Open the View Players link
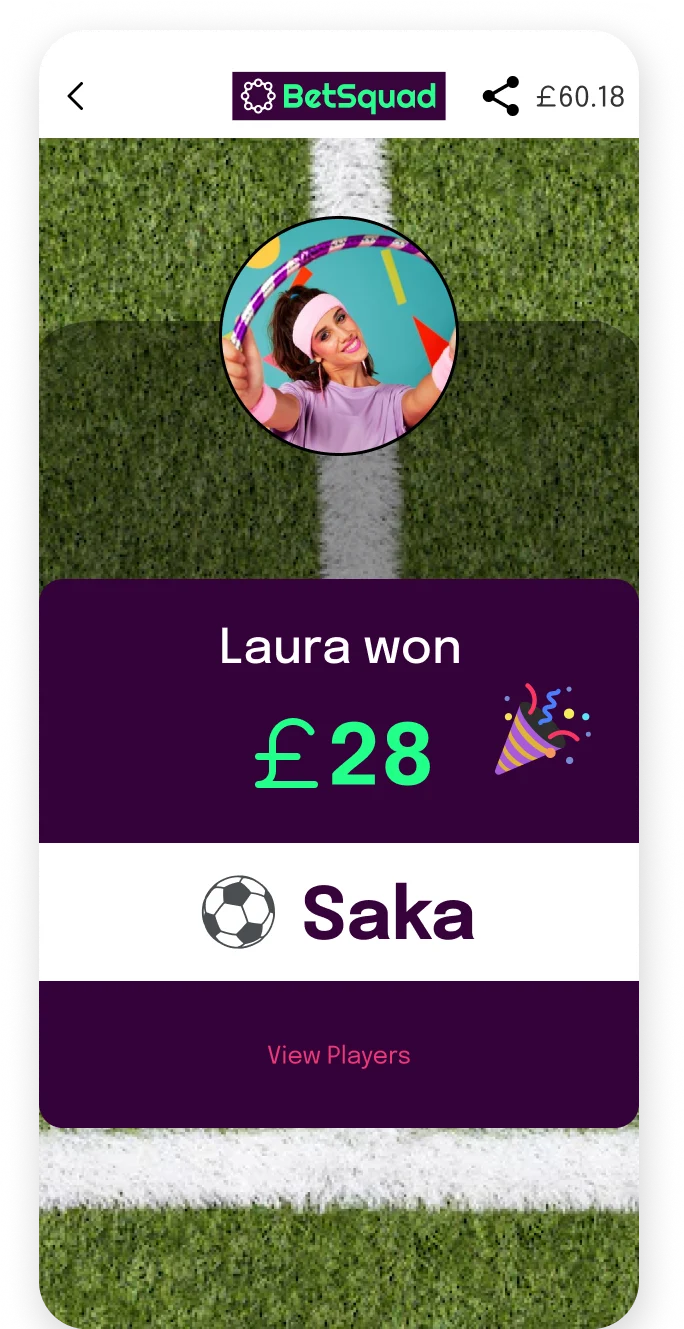Screen dimensions: 684x1329 tap(338, 1055)
